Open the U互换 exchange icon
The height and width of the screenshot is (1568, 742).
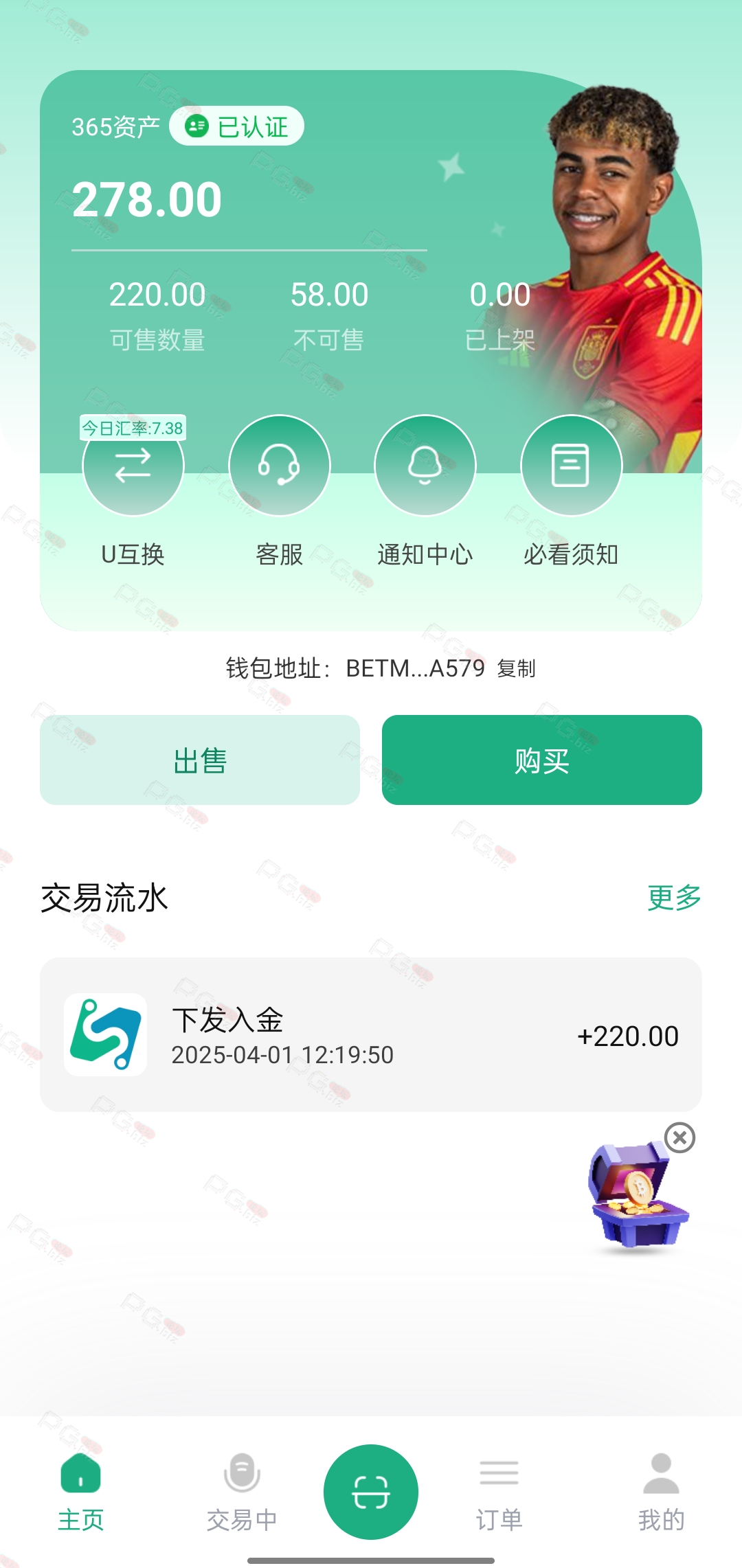133,466
